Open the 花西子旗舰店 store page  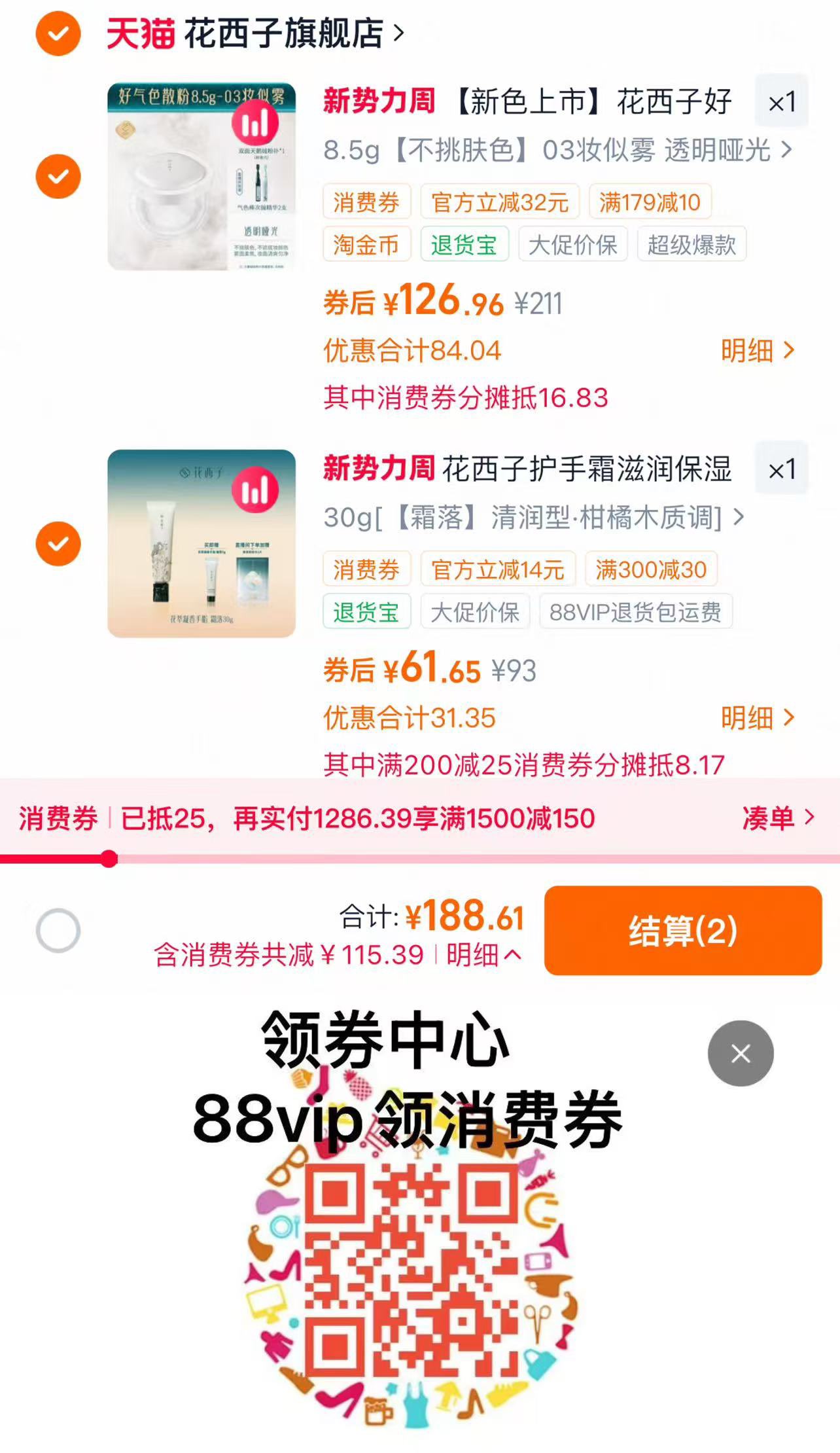[285, 33]
